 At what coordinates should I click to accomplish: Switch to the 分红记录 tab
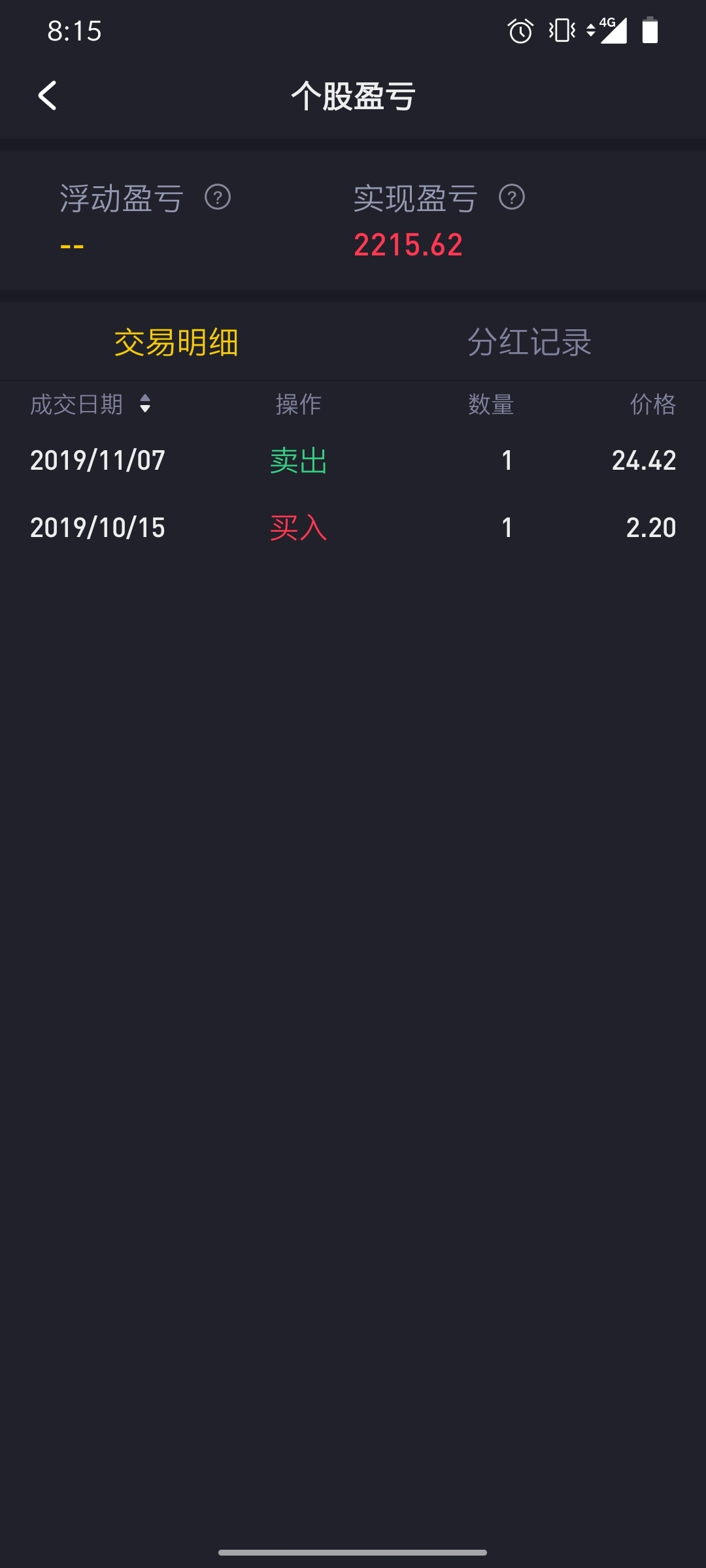529,342
